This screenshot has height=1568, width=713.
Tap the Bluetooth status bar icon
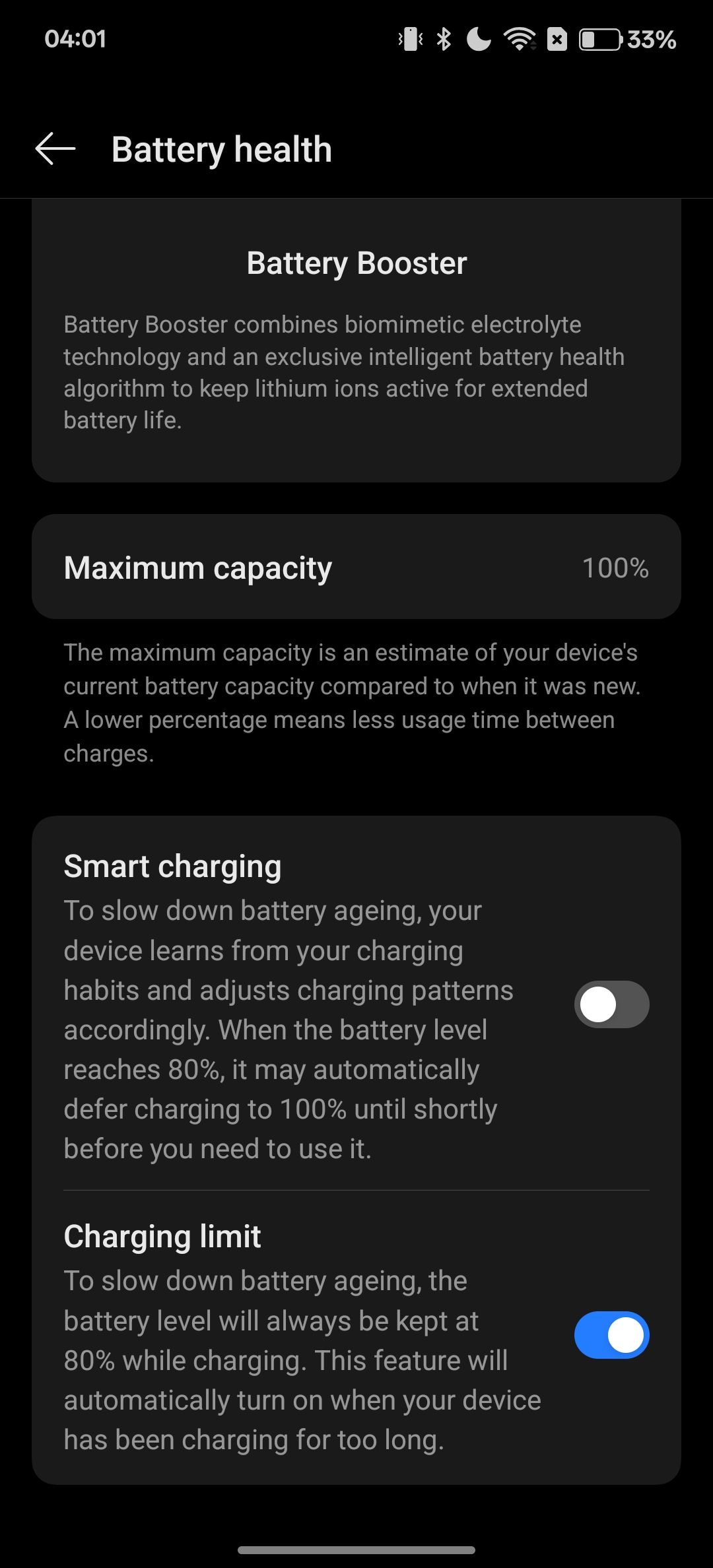(444, 40)
